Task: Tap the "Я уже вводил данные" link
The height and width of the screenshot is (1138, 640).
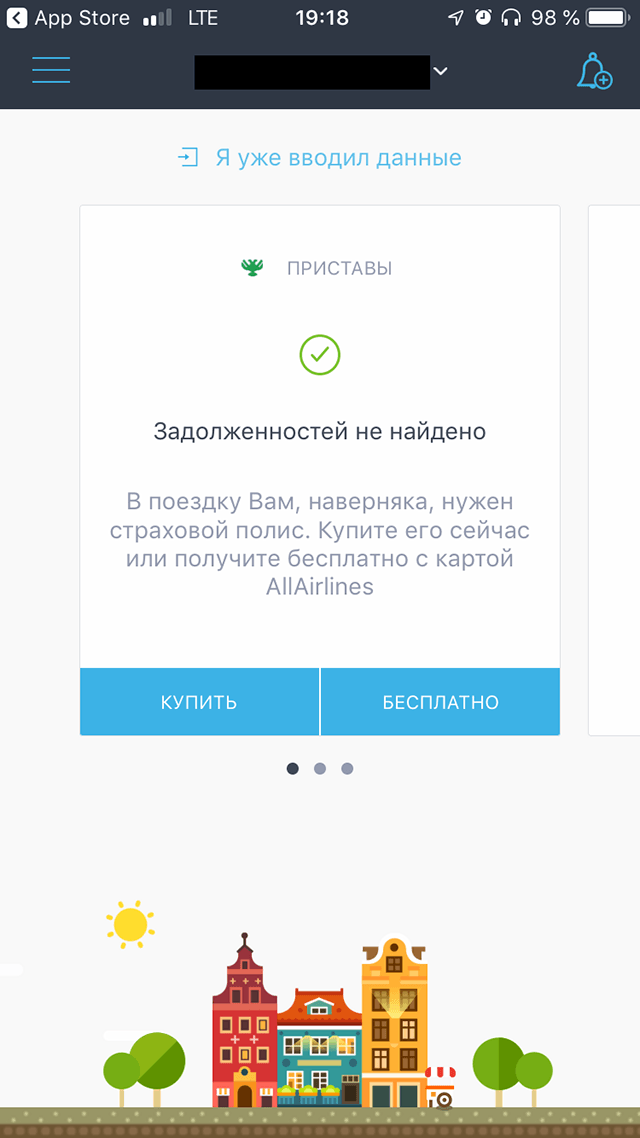Action: tap(320, 157)
